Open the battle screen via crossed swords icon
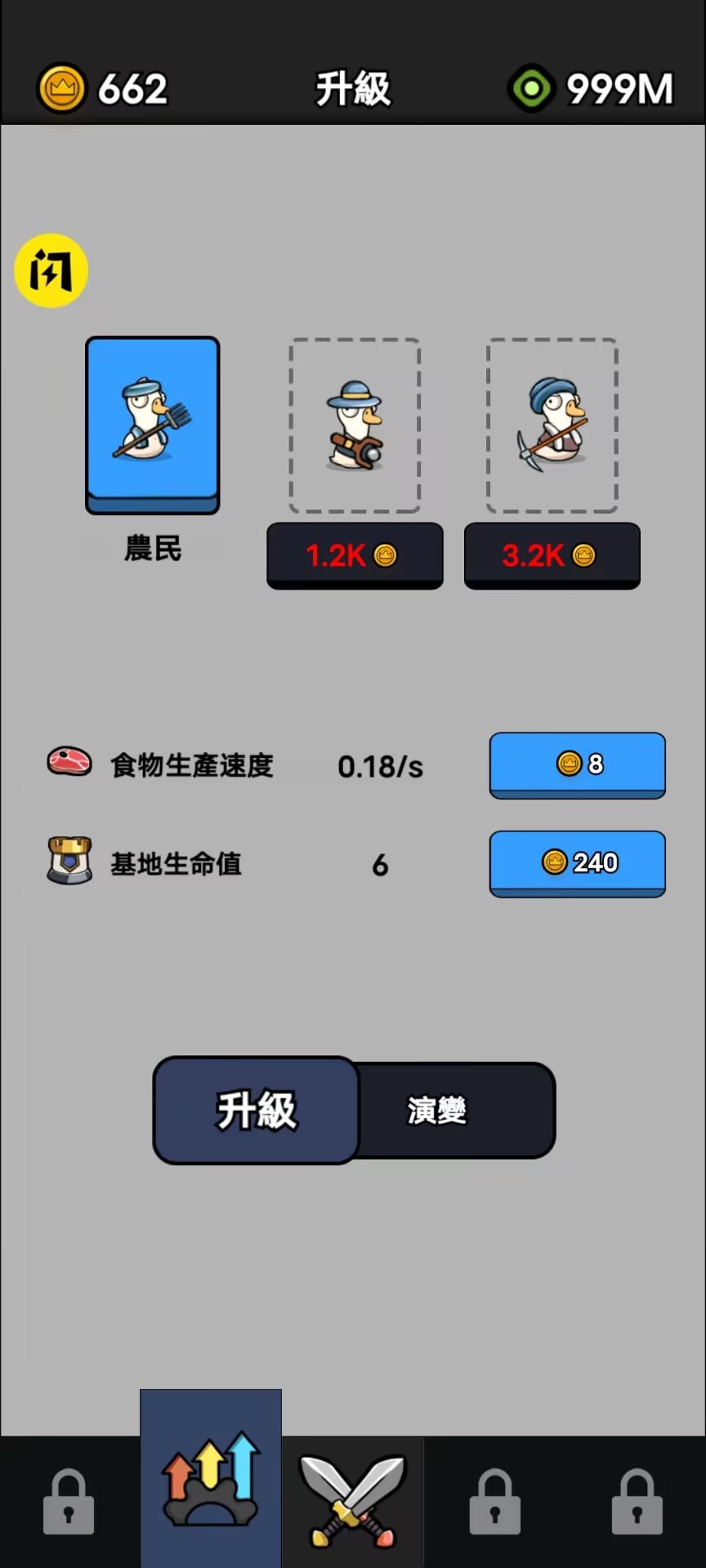The height and width of the screenshot is (1568, 706). (353, 1503)
